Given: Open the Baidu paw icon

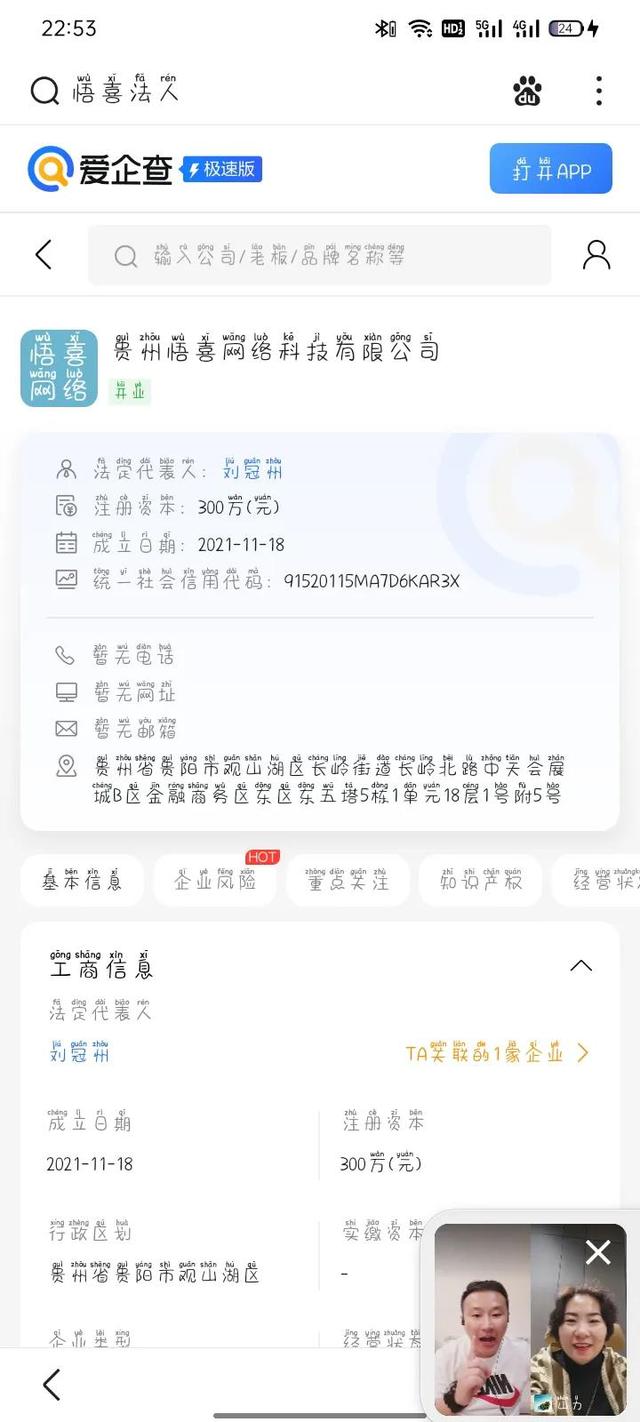Looking at the screenshot, I should (527, 91).
